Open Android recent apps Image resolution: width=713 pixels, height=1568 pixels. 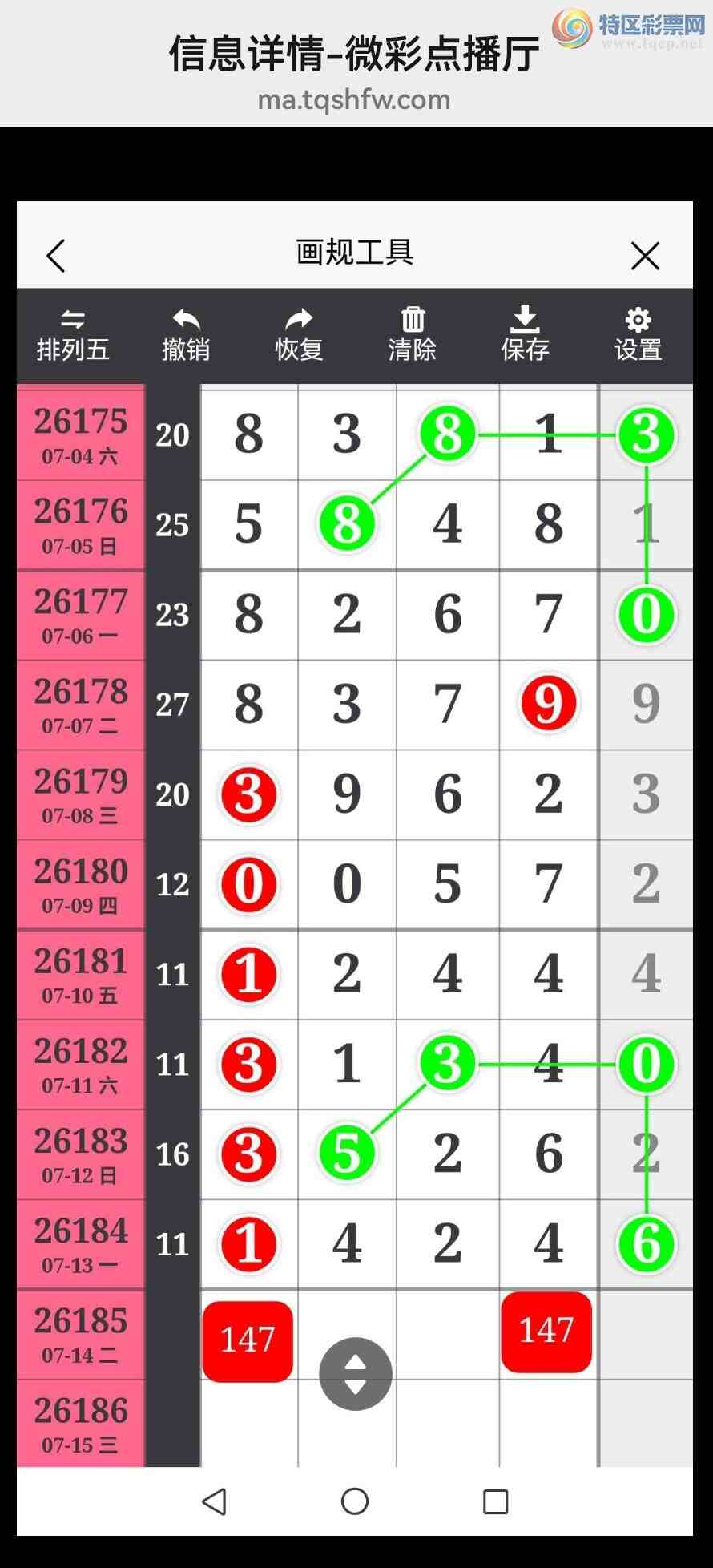pos(496,1501)
